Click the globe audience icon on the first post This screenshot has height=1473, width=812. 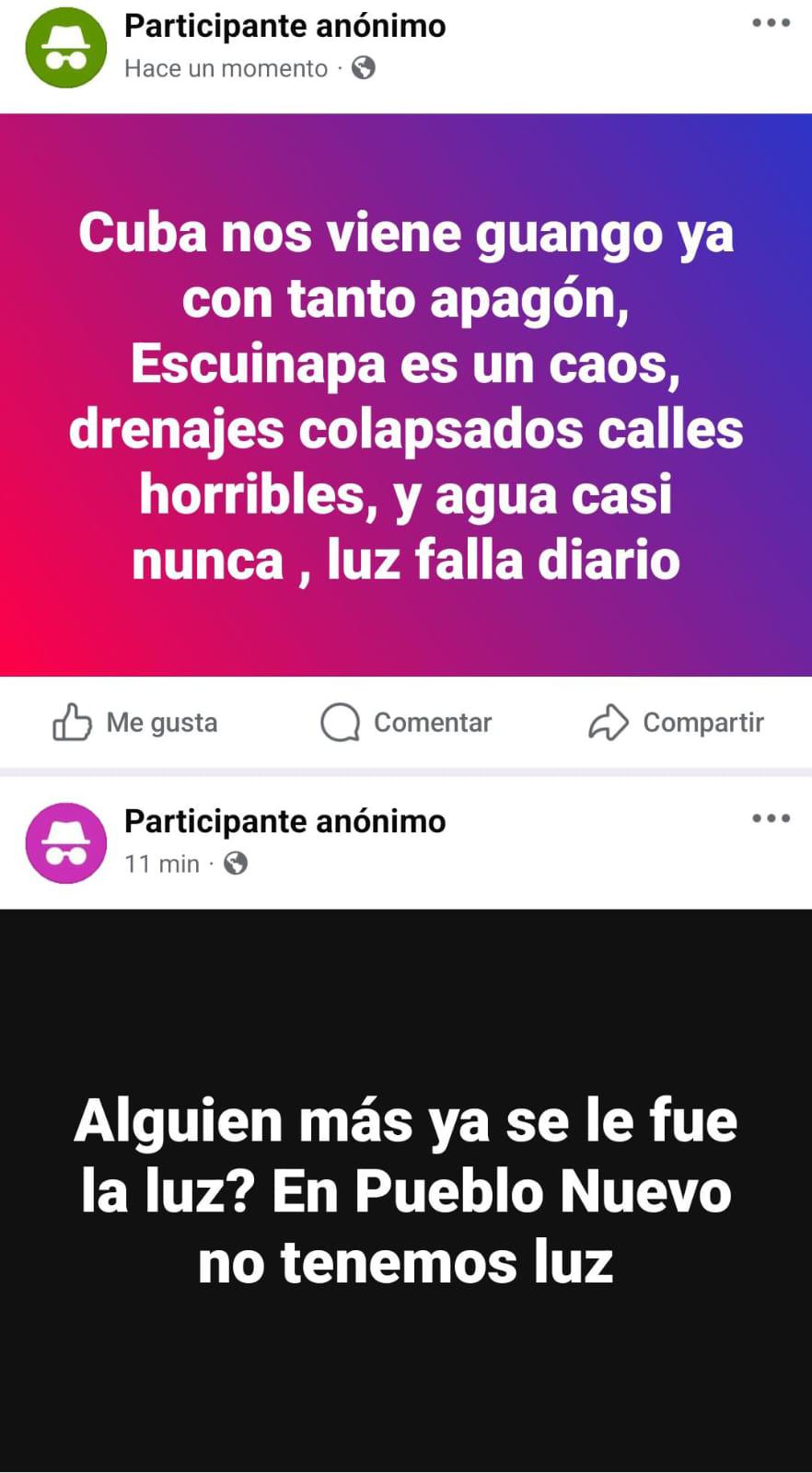coord(363,67)
